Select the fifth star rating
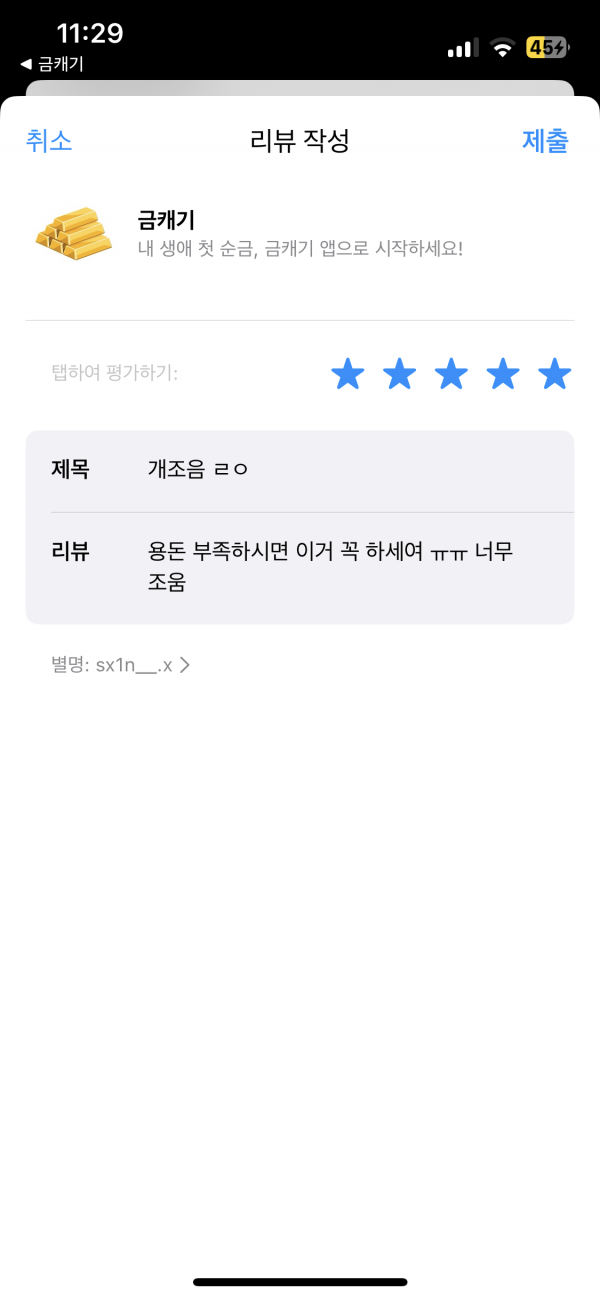Viewport: 600px width, 1299px height. tap(554, 375)
